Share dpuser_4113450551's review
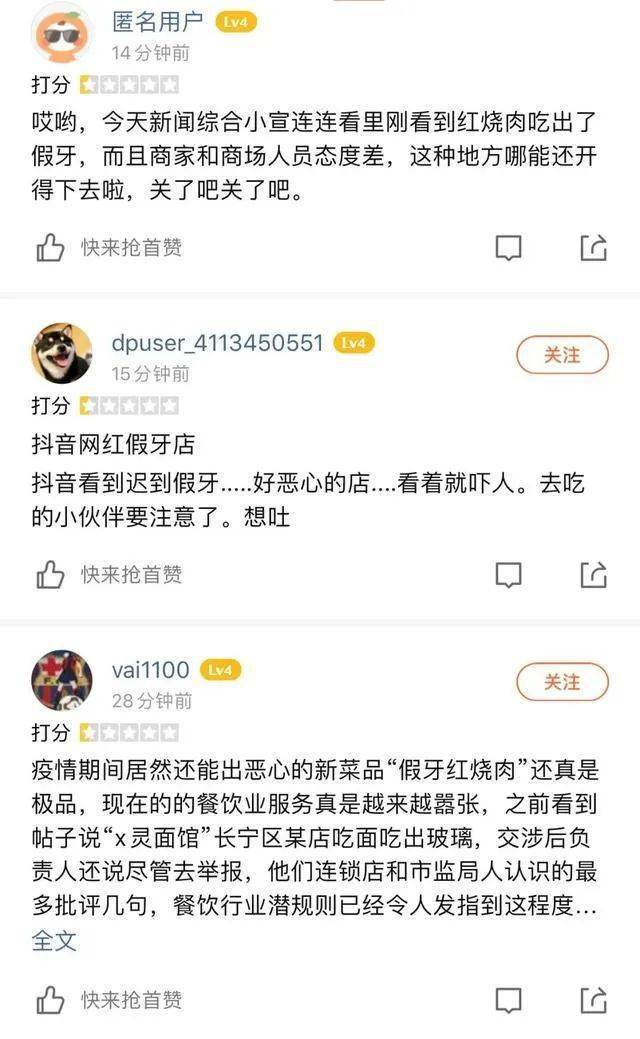This screenshot has height=1039, width=640. [594, 575]
